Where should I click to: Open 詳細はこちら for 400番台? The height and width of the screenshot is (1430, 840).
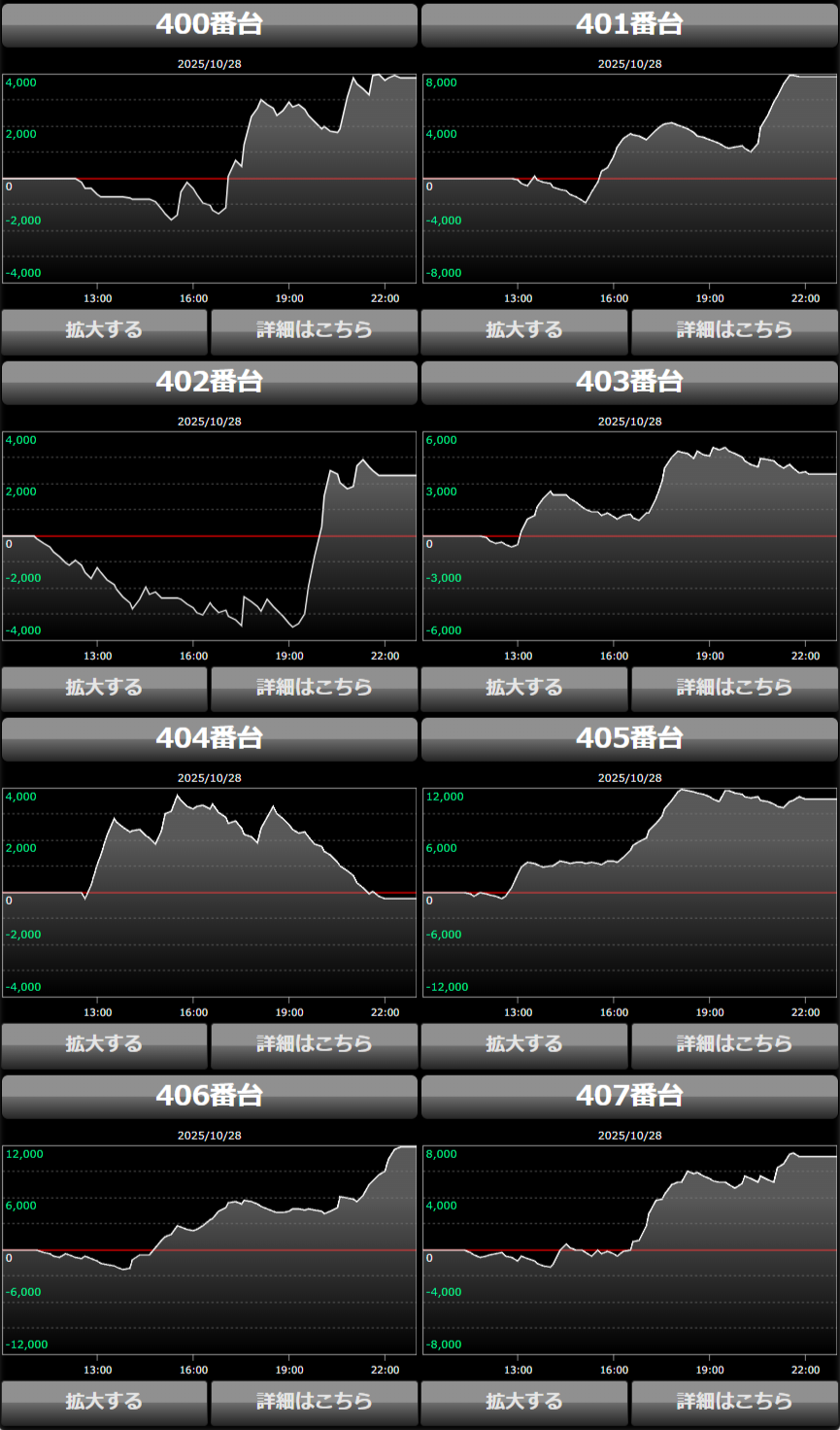[x=314, y=330]
